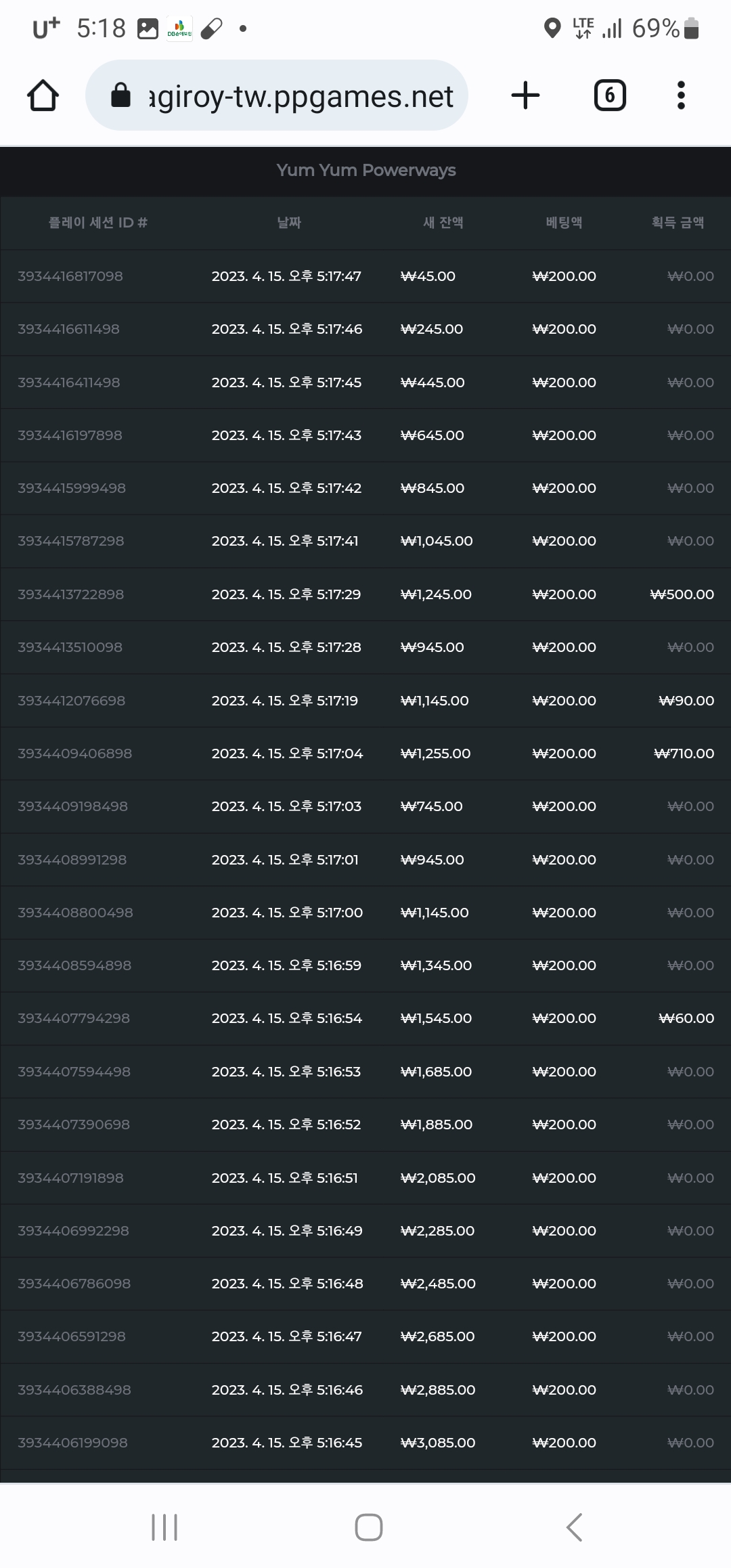This screenshot has height=1568, width=731.
Task: Open the tab switcher showing 6 tabs
Action: [x=610, y=95]
